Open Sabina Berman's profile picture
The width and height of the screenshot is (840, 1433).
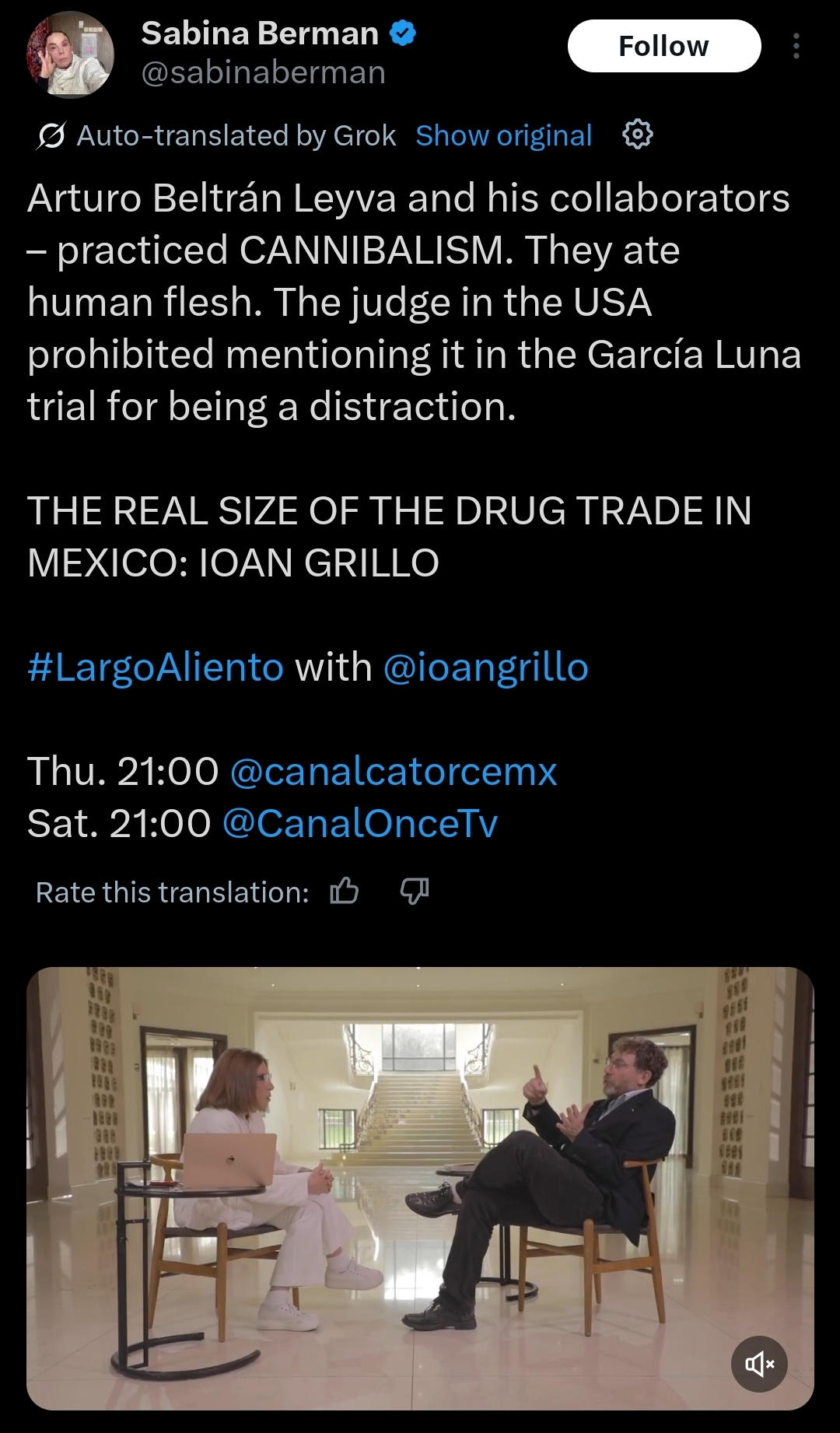point(70,54)
